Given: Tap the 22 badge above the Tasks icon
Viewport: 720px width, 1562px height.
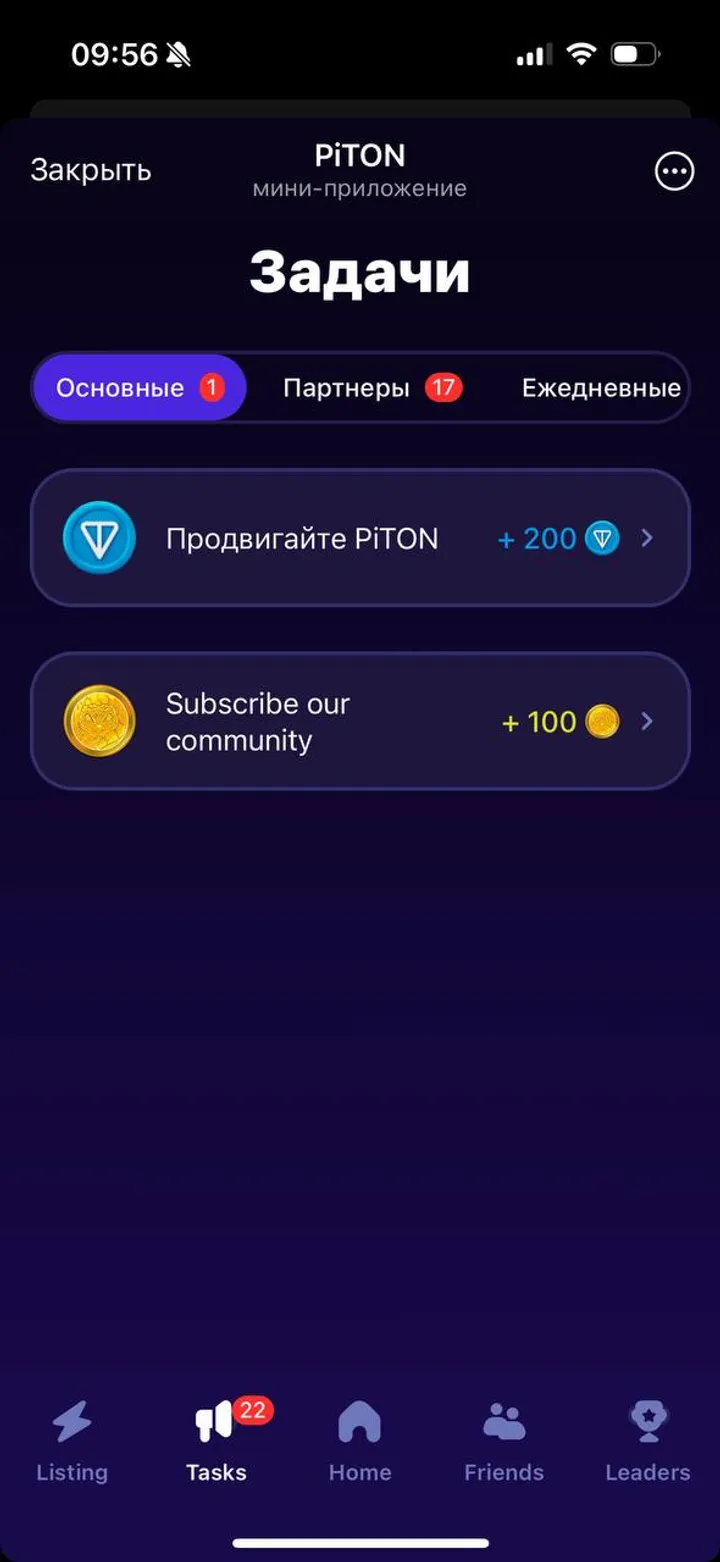Looking at the screenshot, I should tap(253, 1412).
